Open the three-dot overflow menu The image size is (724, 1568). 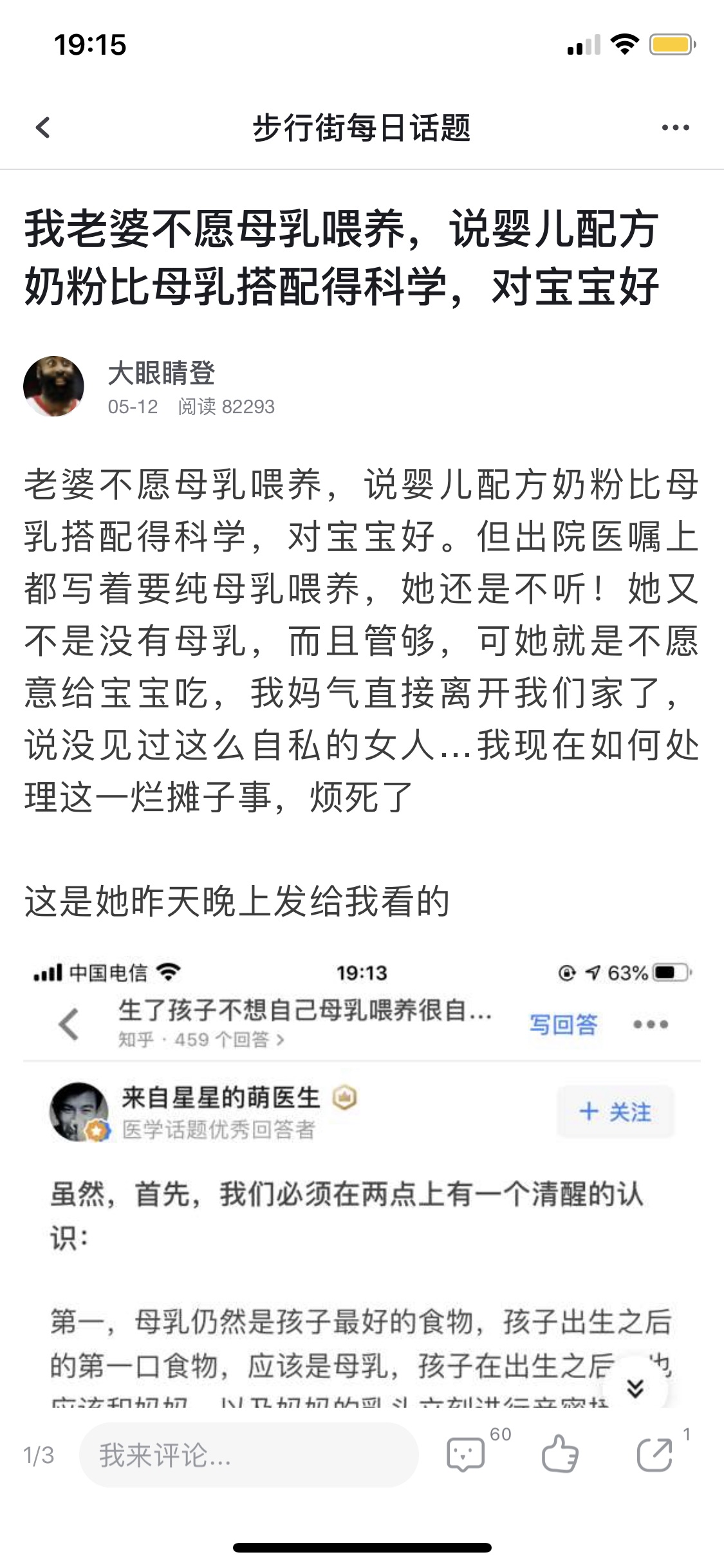click(x=675, y=128)
